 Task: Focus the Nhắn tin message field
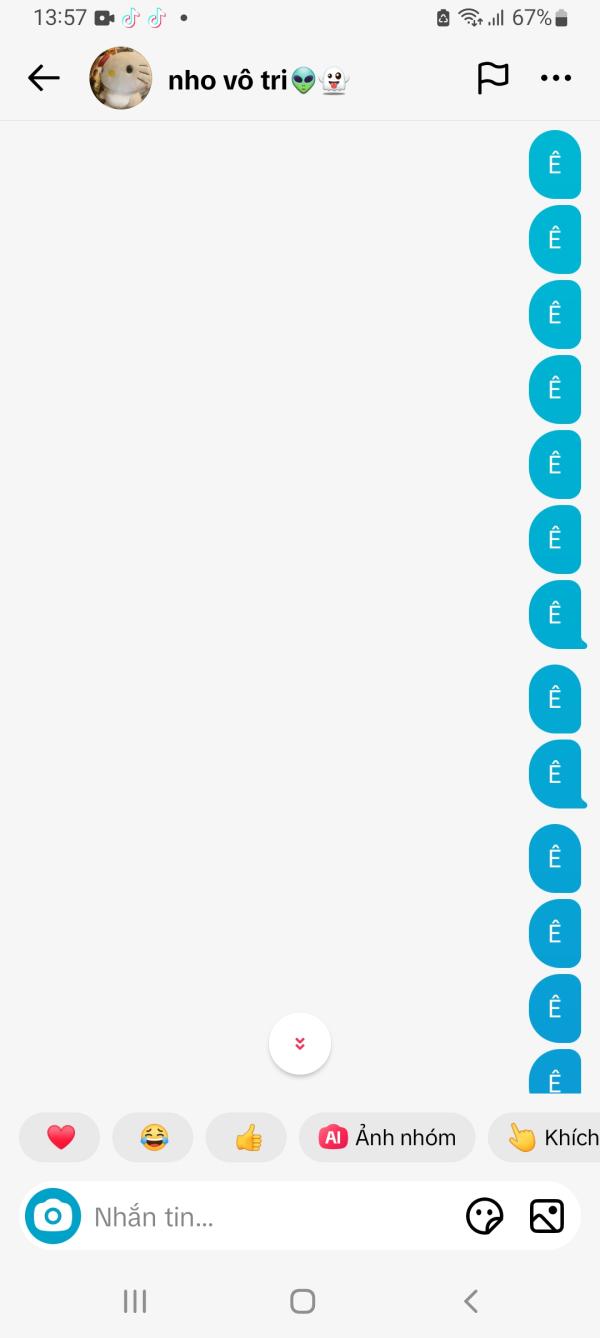[270, 1217]
